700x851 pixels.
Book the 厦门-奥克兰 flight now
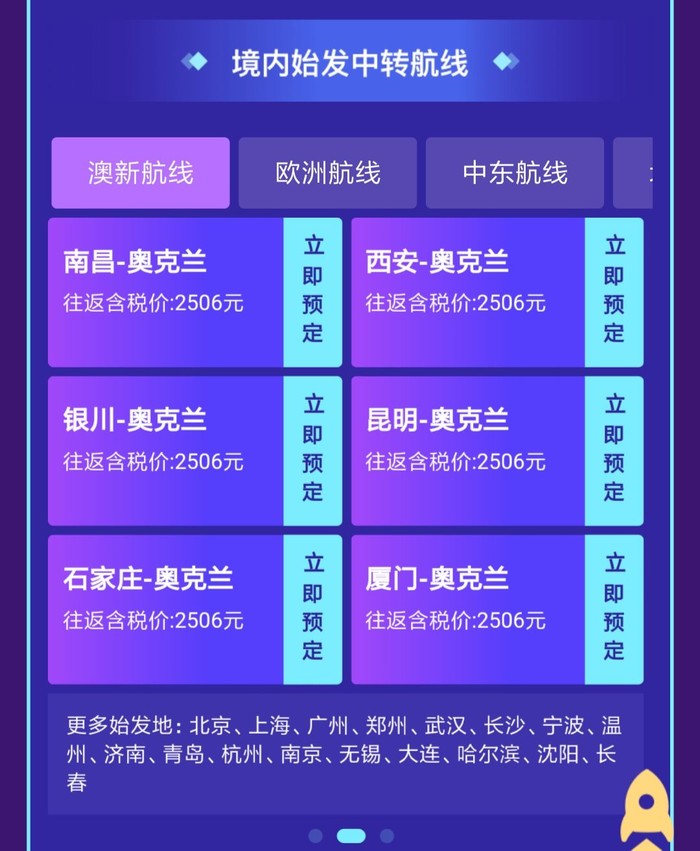coord(614,609)
